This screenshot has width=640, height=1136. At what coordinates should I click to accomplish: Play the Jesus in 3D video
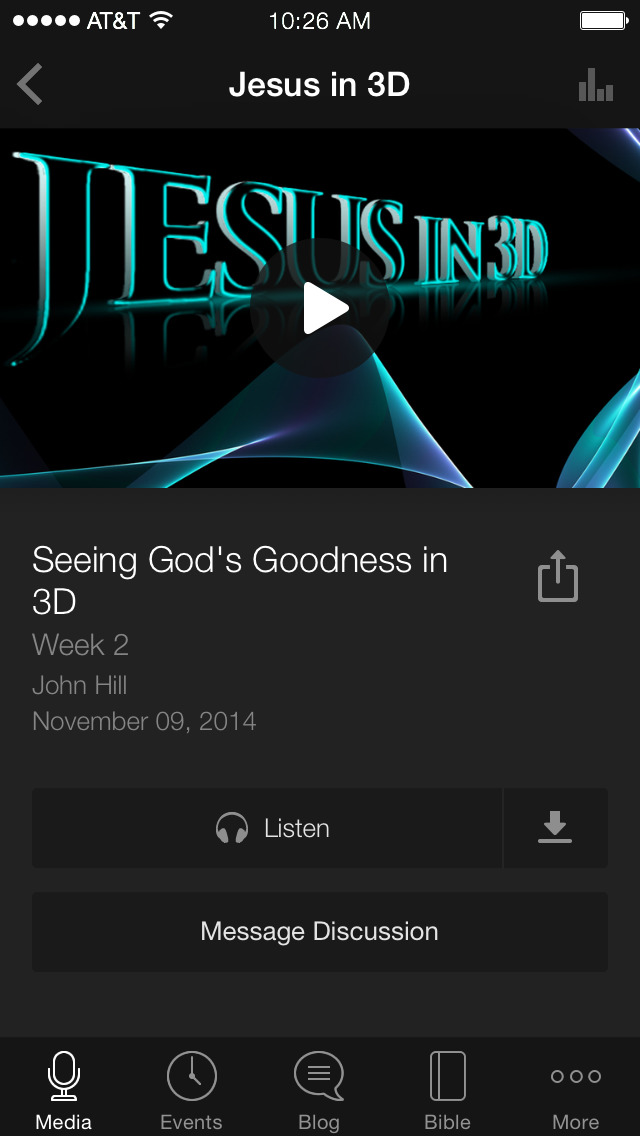[x=320, y=308]
